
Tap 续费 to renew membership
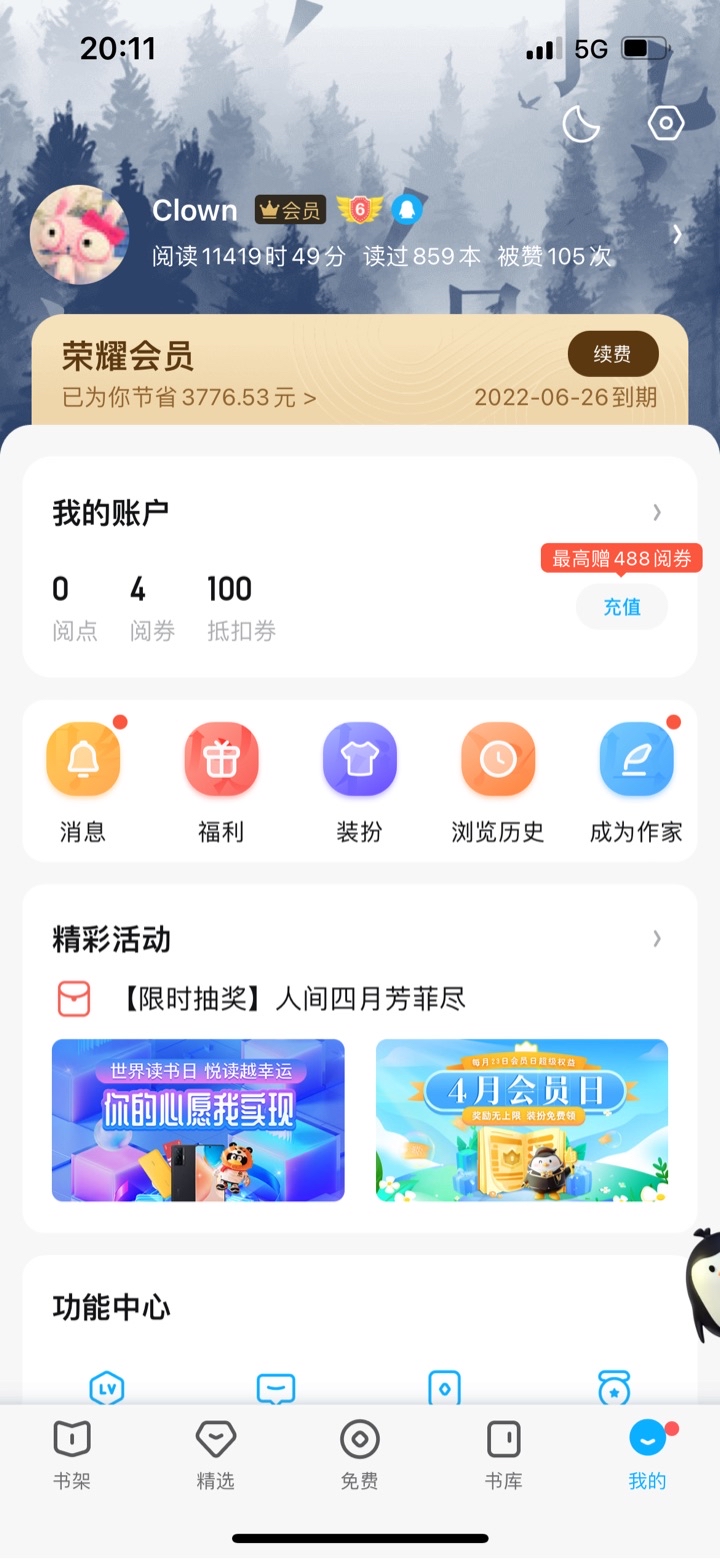612,354
